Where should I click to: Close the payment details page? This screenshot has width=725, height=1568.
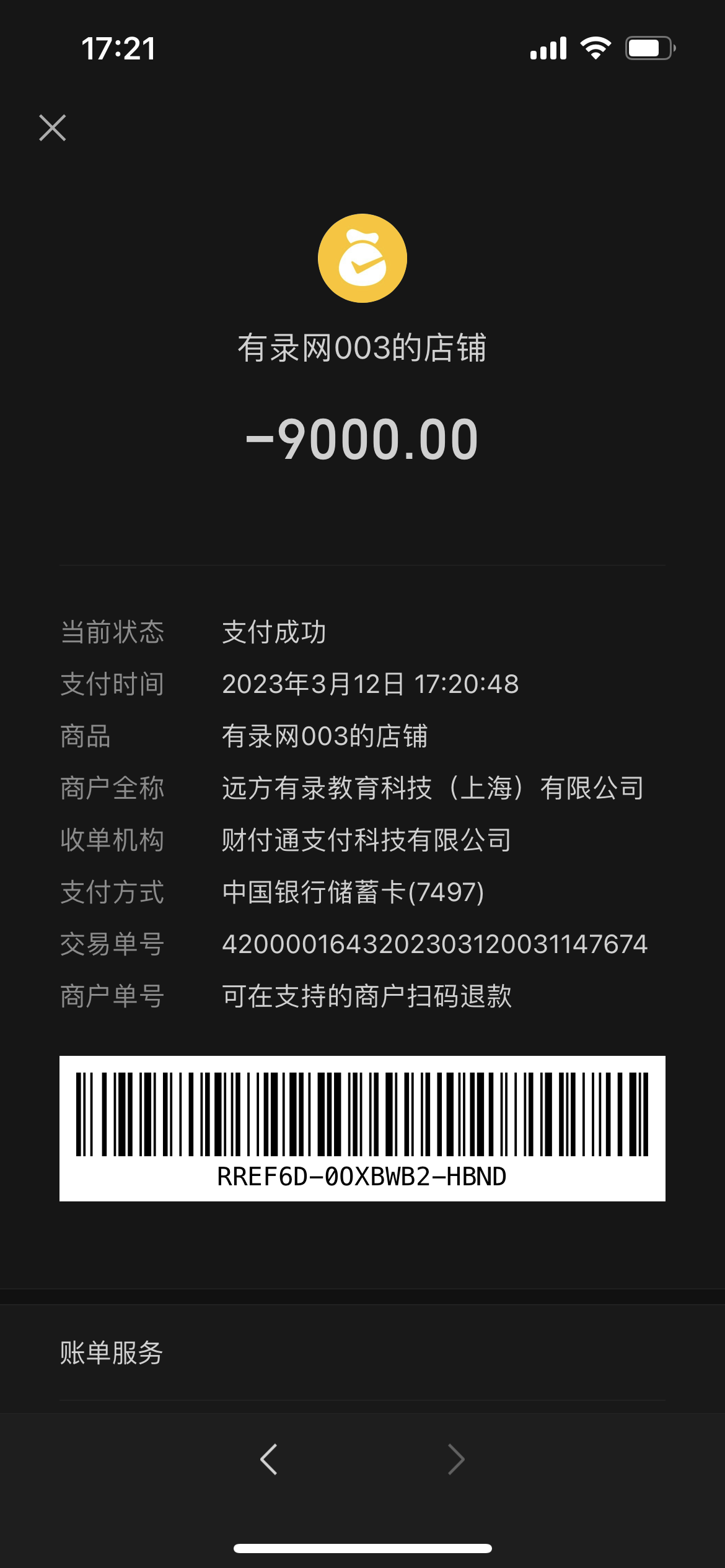[53, 128]
